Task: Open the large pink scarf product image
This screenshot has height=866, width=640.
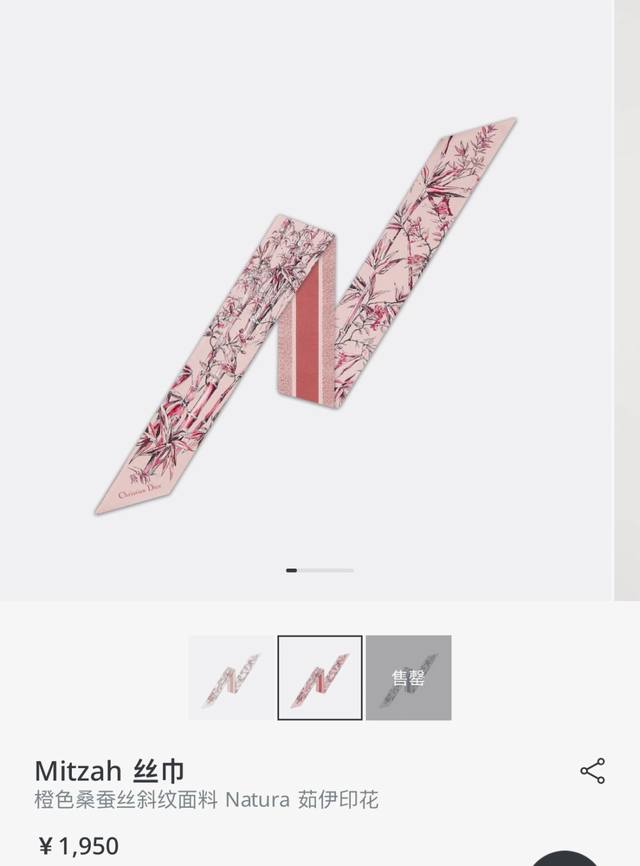Action: (306, 316)
